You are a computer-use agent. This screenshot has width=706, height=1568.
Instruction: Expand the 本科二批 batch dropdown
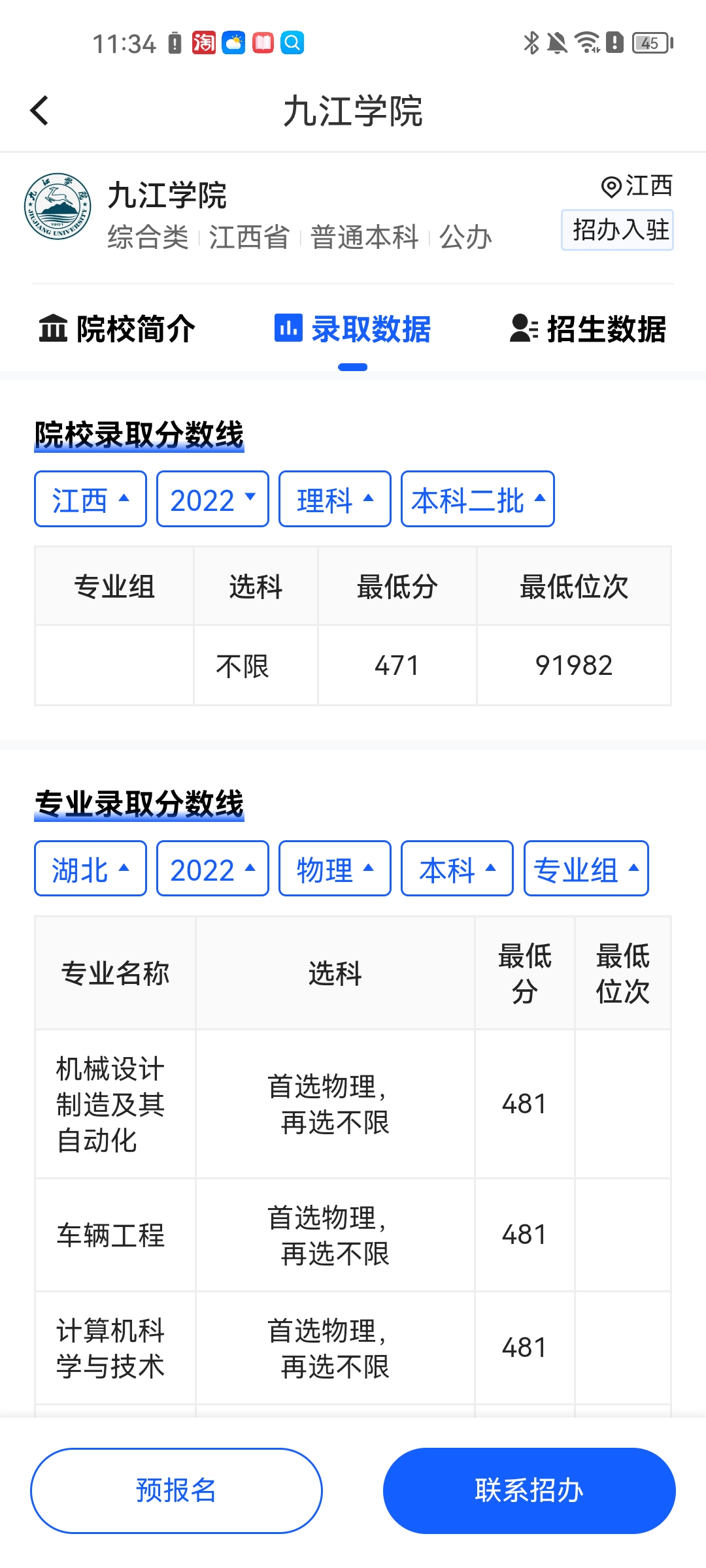[477, 500]
